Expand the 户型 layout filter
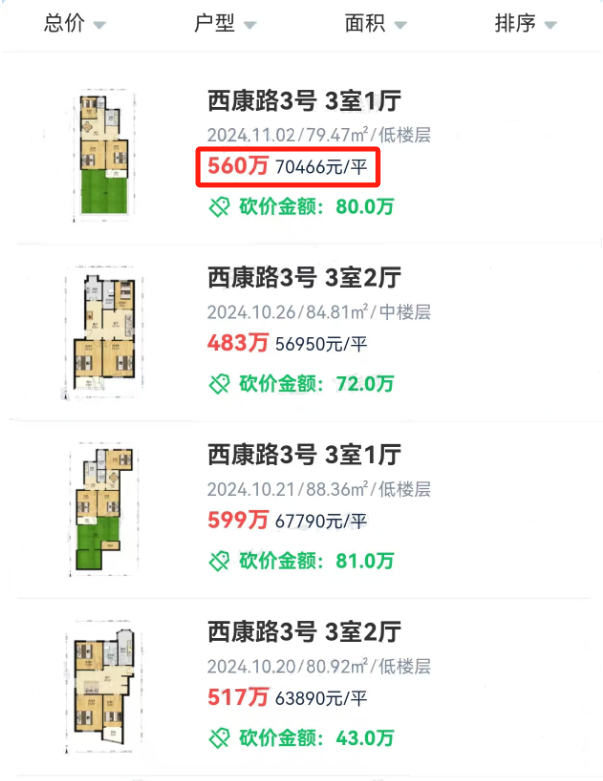Screen dimensions: 603x781 [224, 24]
